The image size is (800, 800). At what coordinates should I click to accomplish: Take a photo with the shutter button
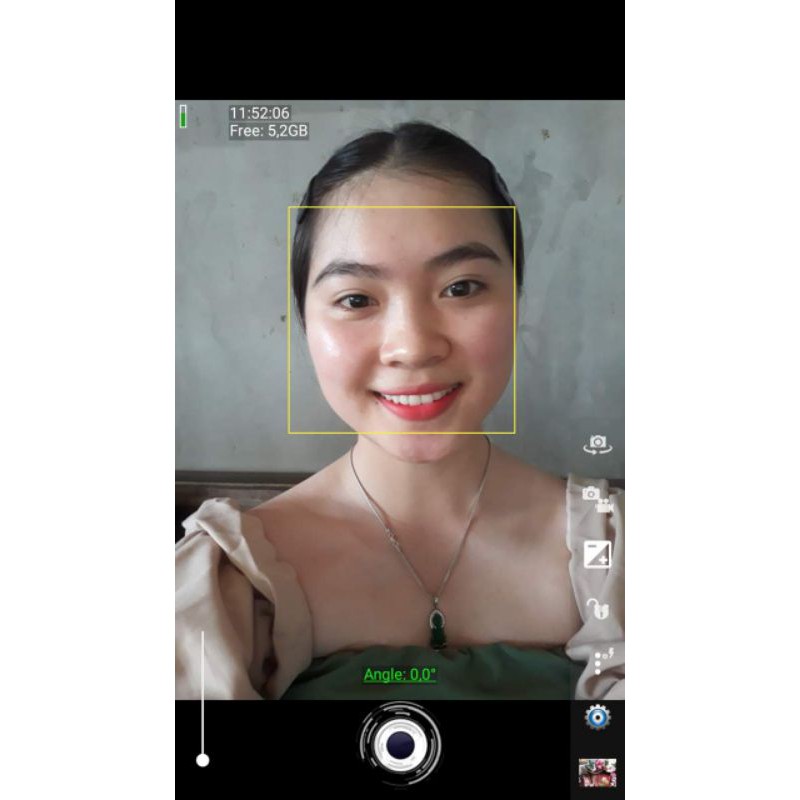point(400,744)
